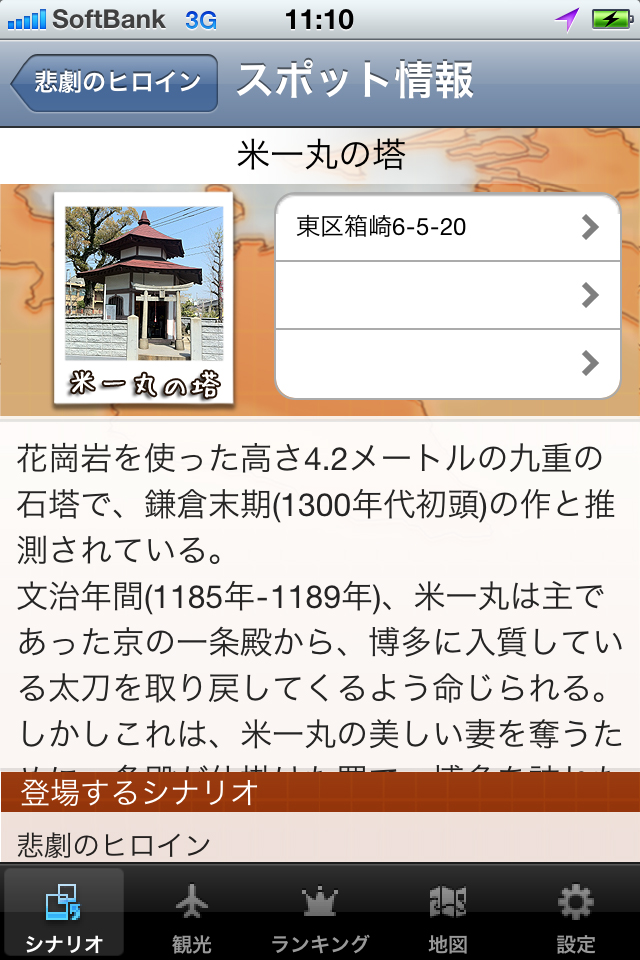Switch to the シナリオ tab
Screen dimensions: 640x960
pos(64,914)
